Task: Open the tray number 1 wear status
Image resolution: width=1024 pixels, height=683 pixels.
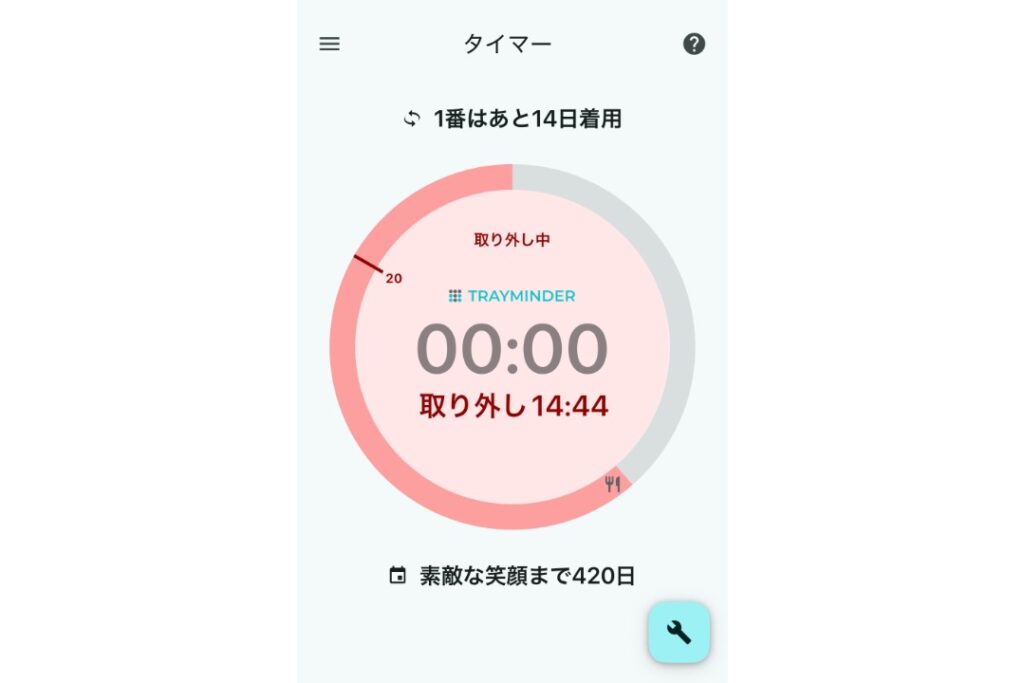Action: tap(512, 119)
